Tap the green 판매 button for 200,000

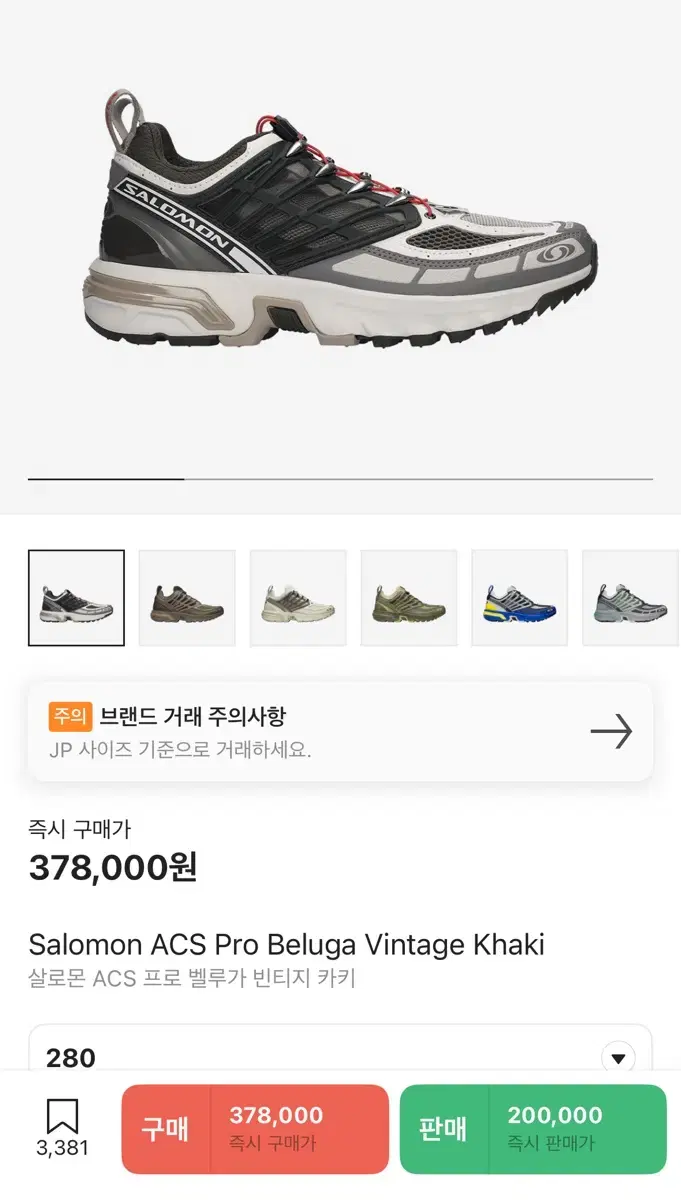(x=533, y=1129)
